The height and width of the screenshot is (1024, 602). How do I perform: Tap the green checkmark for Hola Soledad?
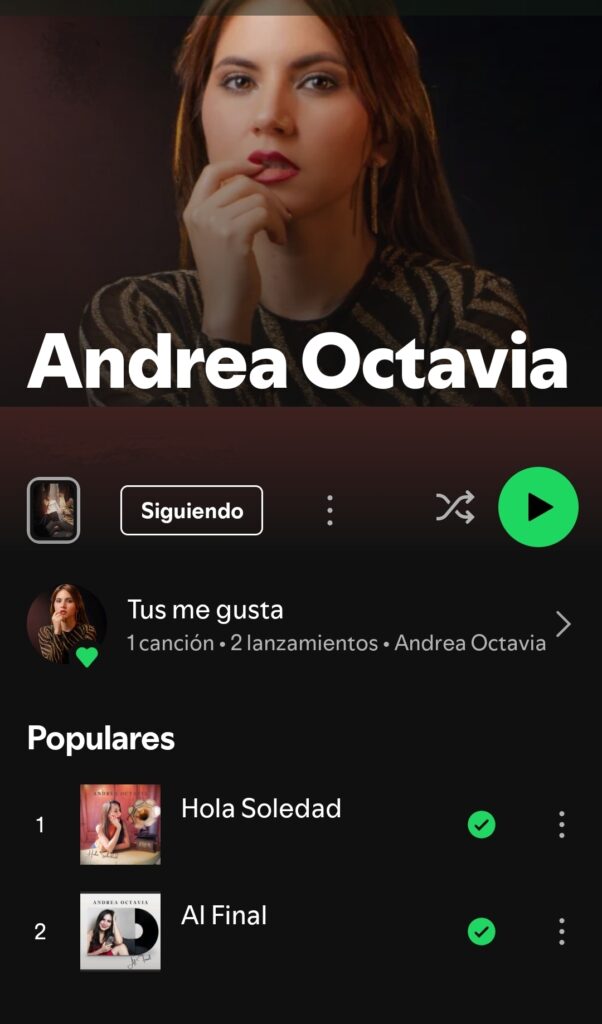481,825
